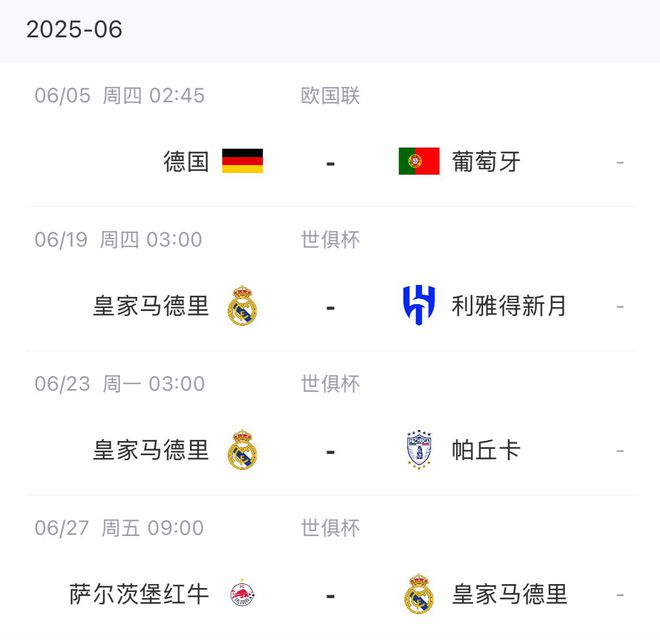
Task: View the 皇家马德里 vs 利雅得新月 match
Action: [x=330, y=306]
